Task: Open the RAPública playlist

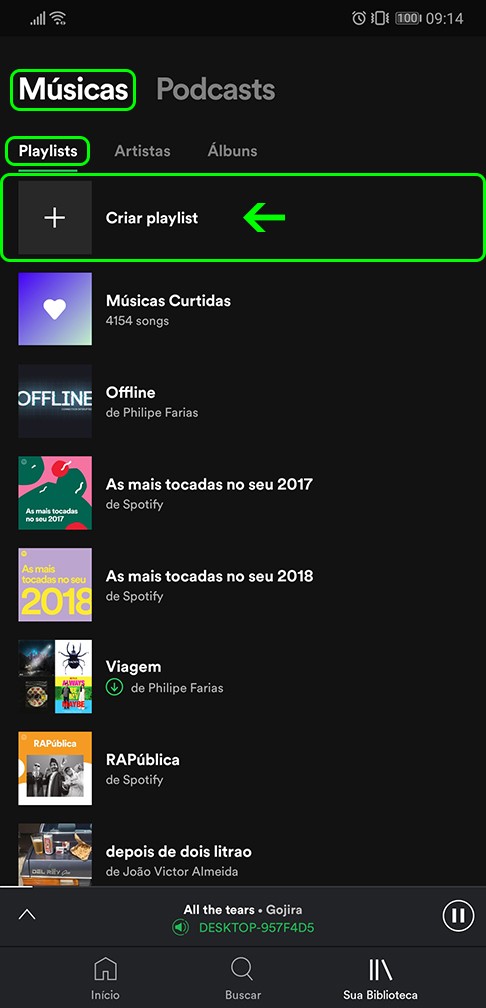Action: (243, 768)
